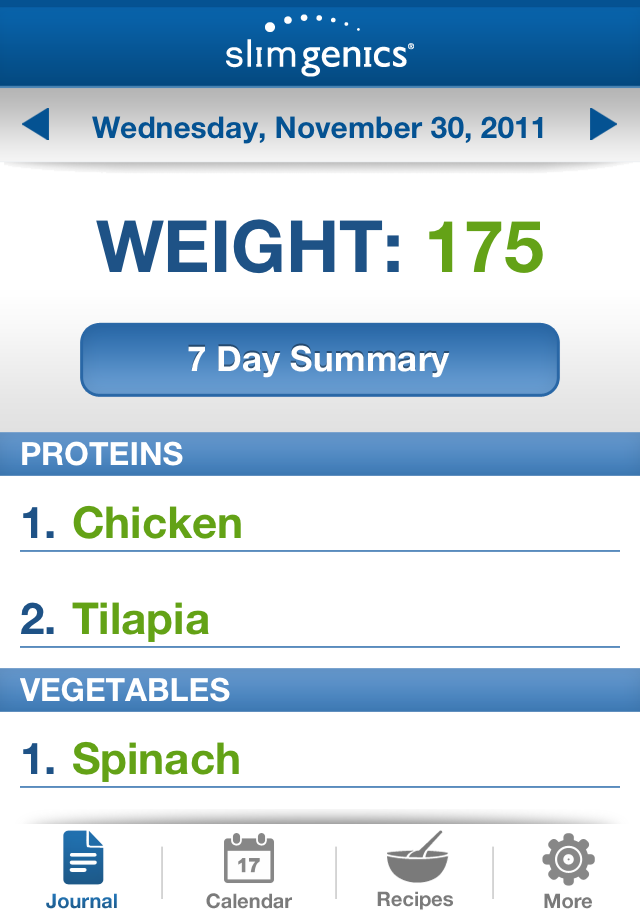Go to the next day

tap(603, 126)
